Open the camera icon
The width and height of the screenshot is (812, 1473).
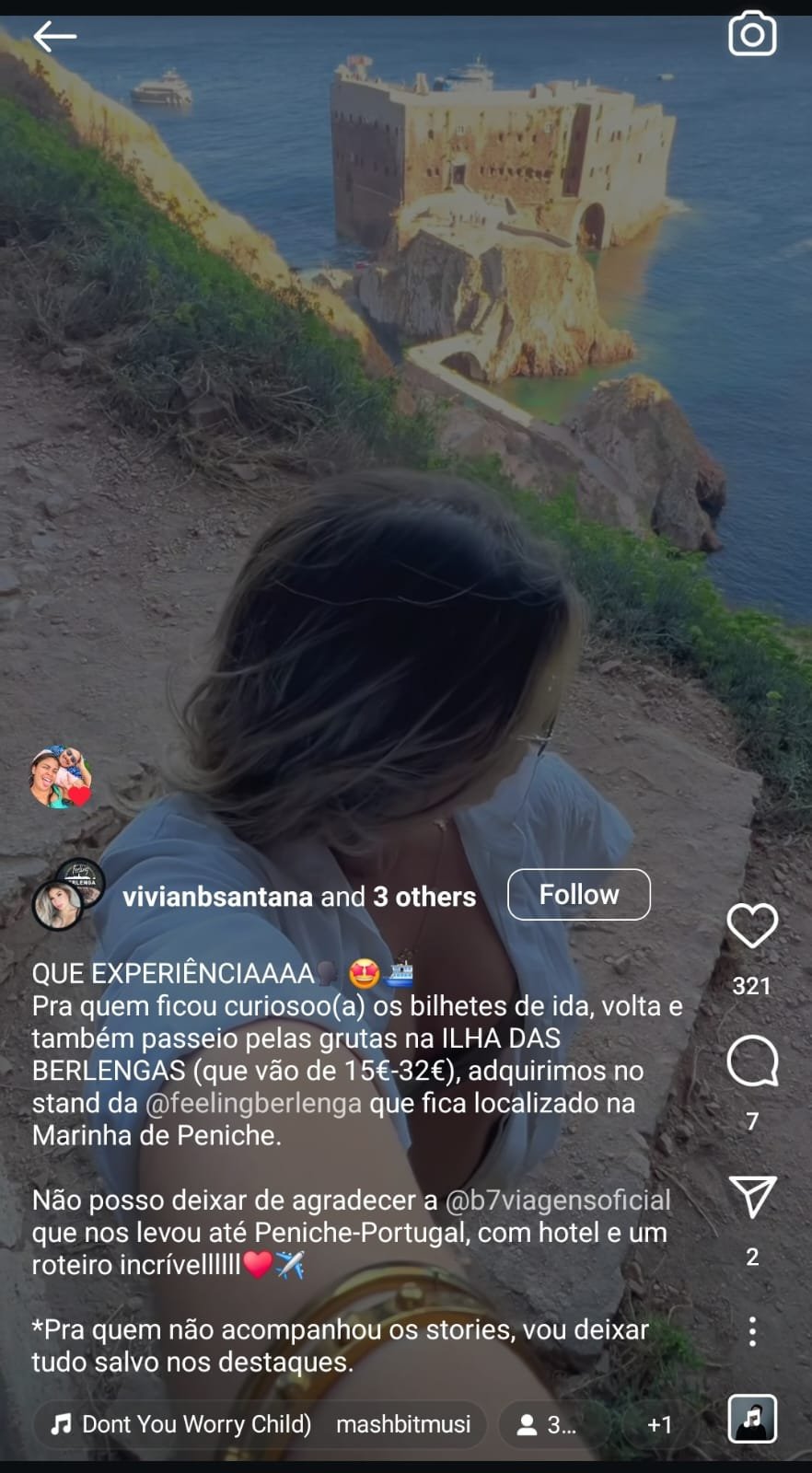(752, 35)
